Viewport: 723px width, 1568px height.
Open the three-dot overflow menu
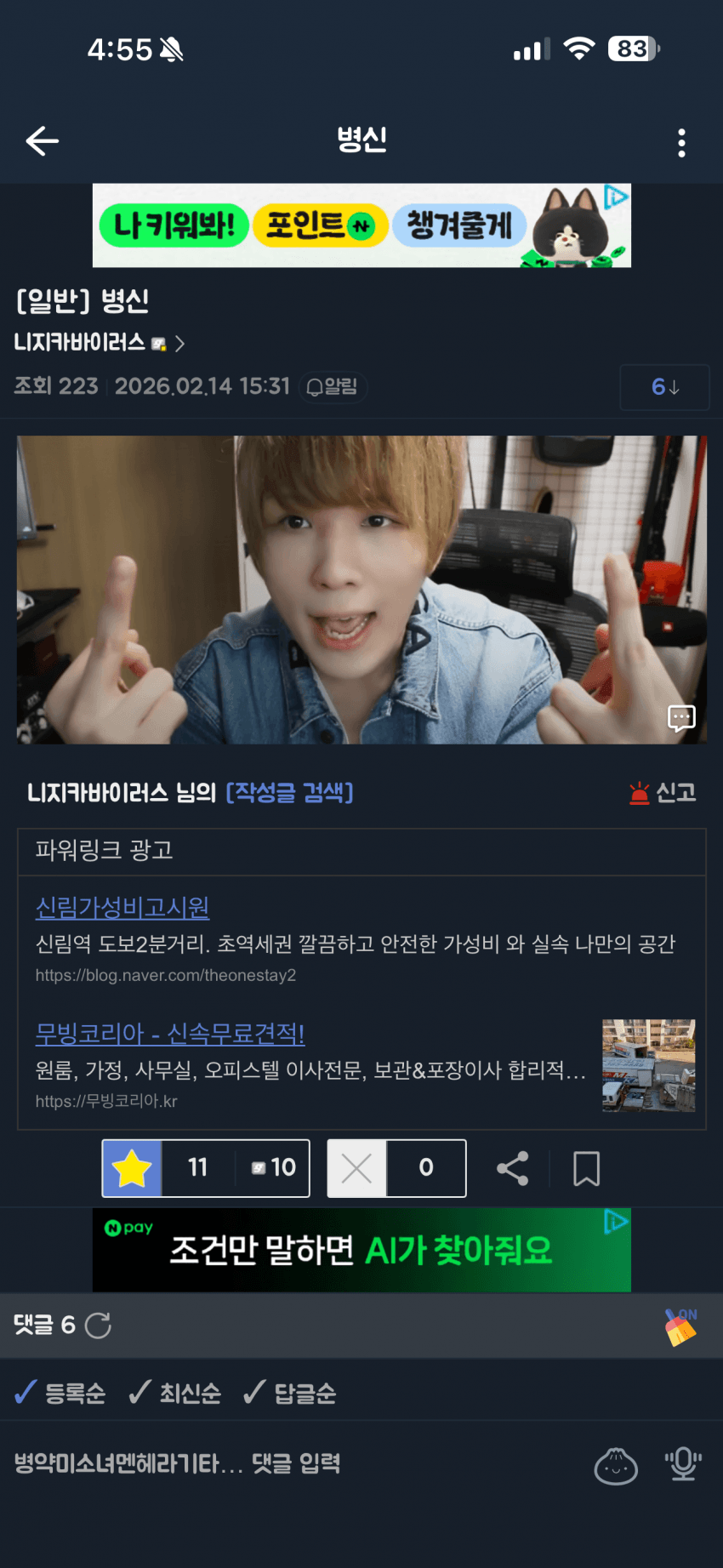coord(681,143)
